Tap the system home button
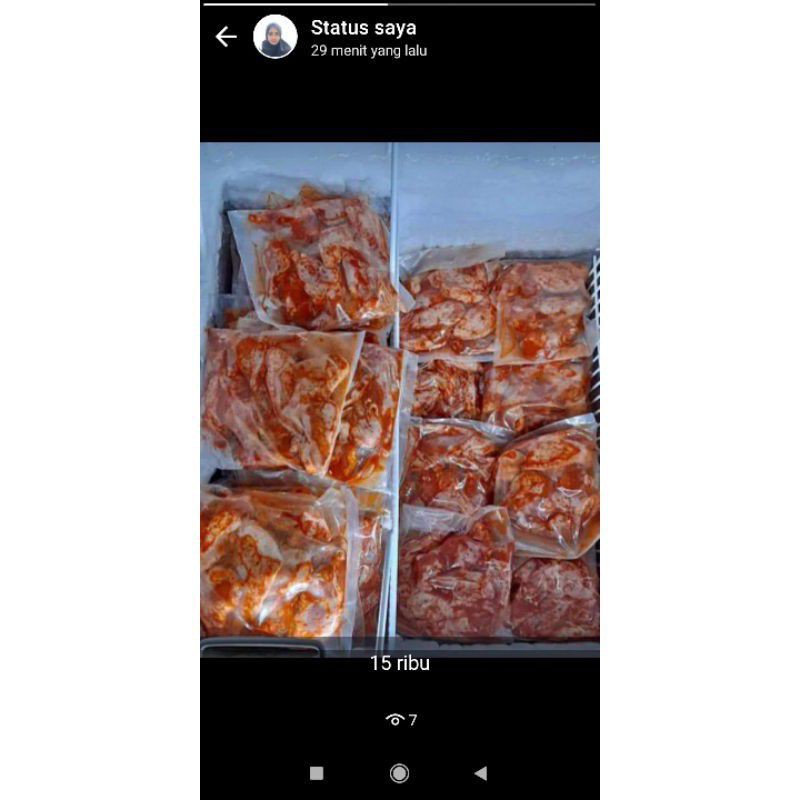 tap(399, 773)
